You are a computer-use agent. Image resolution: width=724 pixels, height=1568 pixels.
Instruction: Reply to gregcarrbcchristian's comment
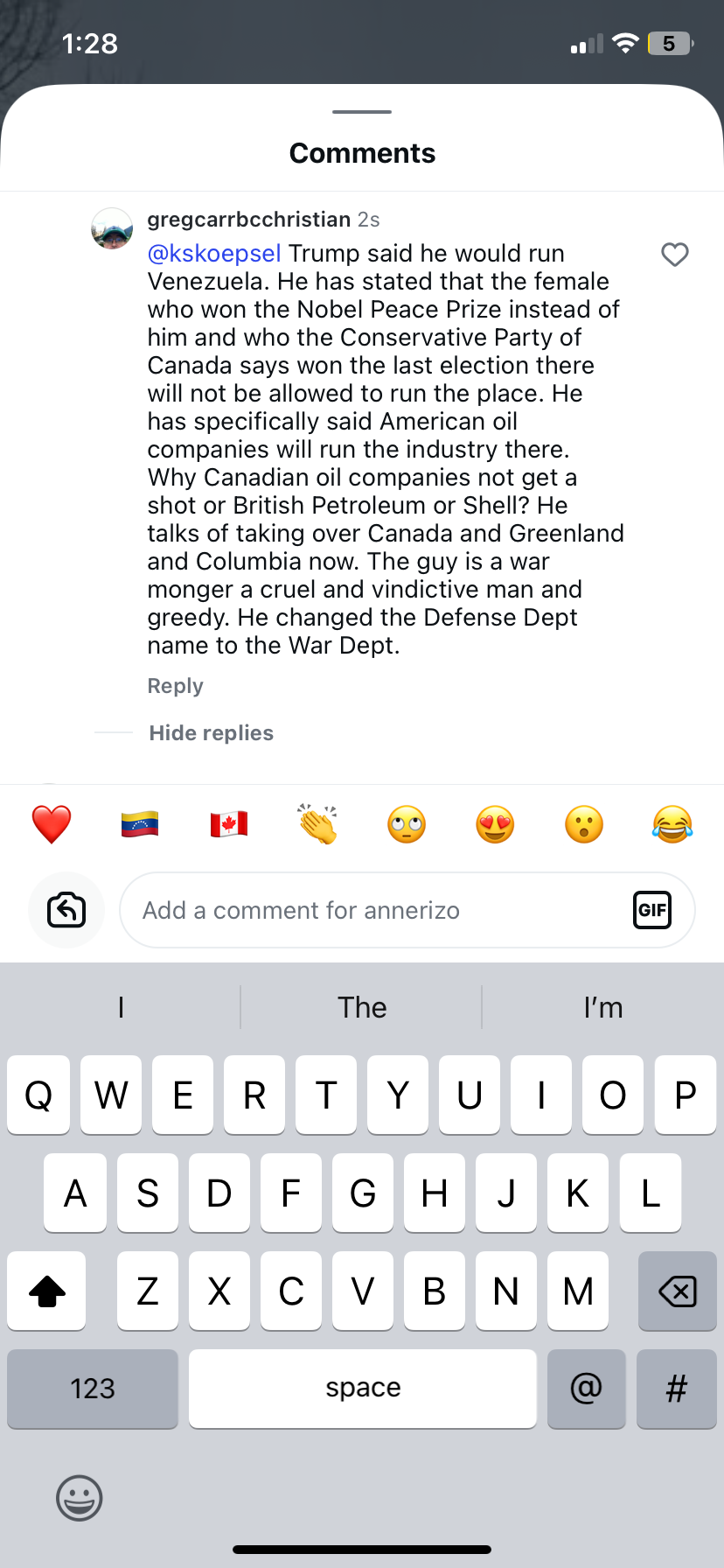click(x=175, y=686)
